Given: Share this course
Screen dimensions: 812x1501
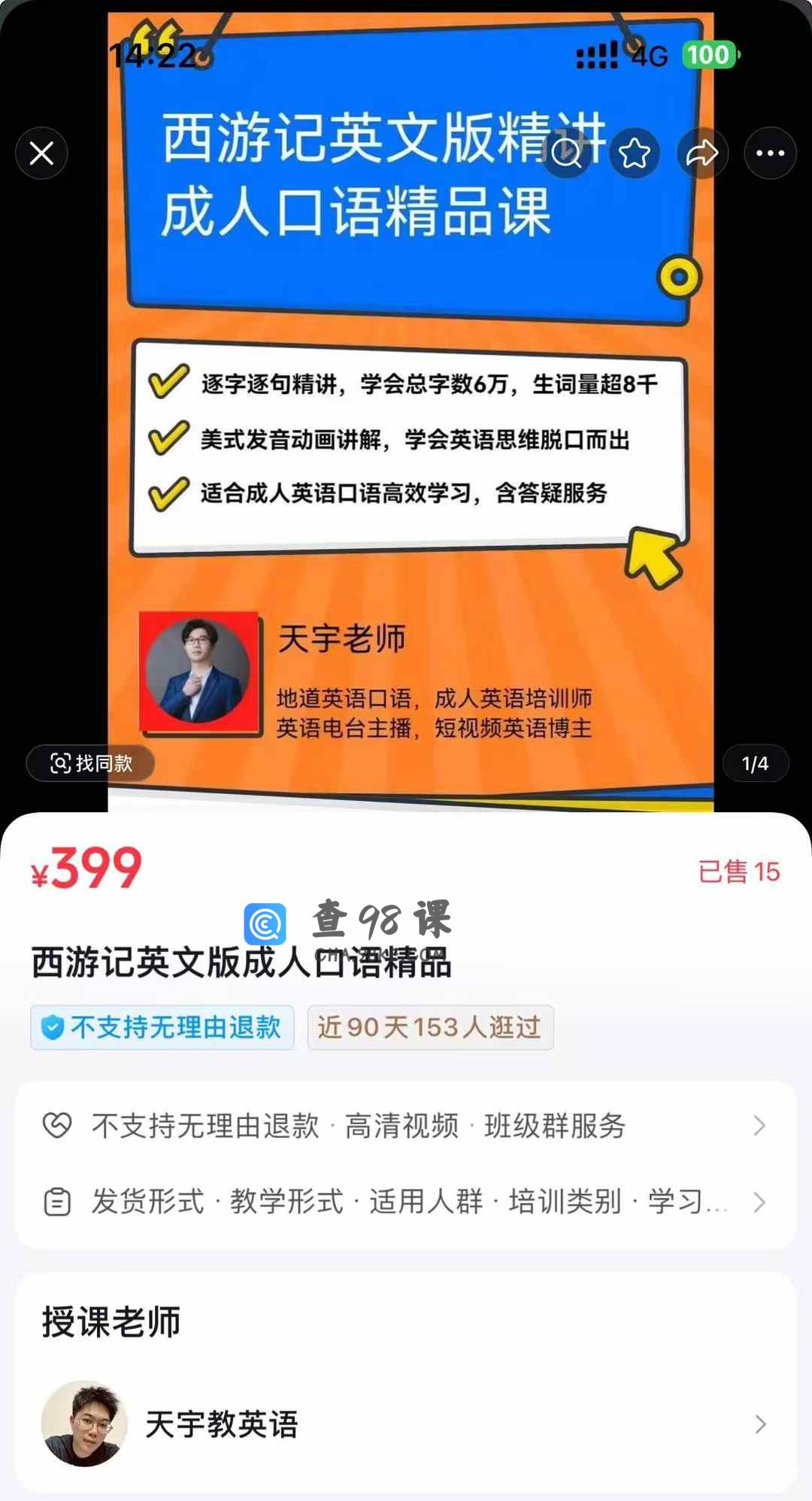Looking at the screenshot, I should [x=702, y=153].
